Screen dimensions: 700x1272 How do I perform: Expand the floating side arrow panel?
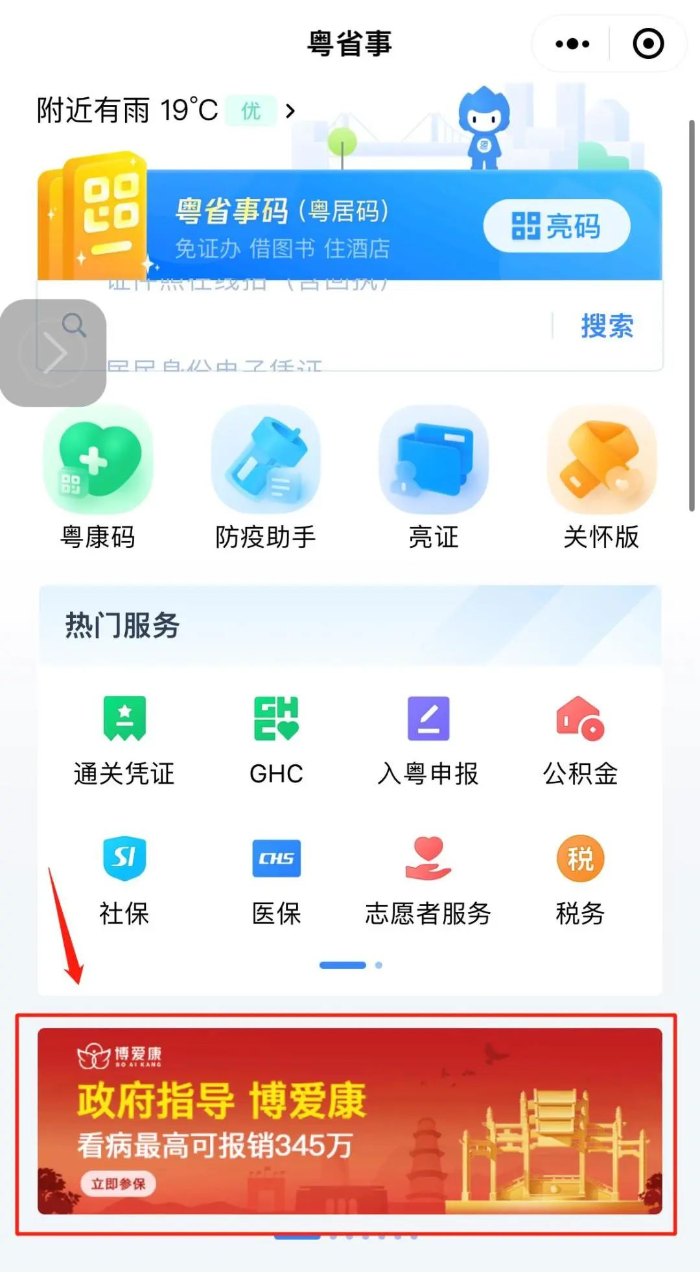pyautogui.click(x=54, y=353)
